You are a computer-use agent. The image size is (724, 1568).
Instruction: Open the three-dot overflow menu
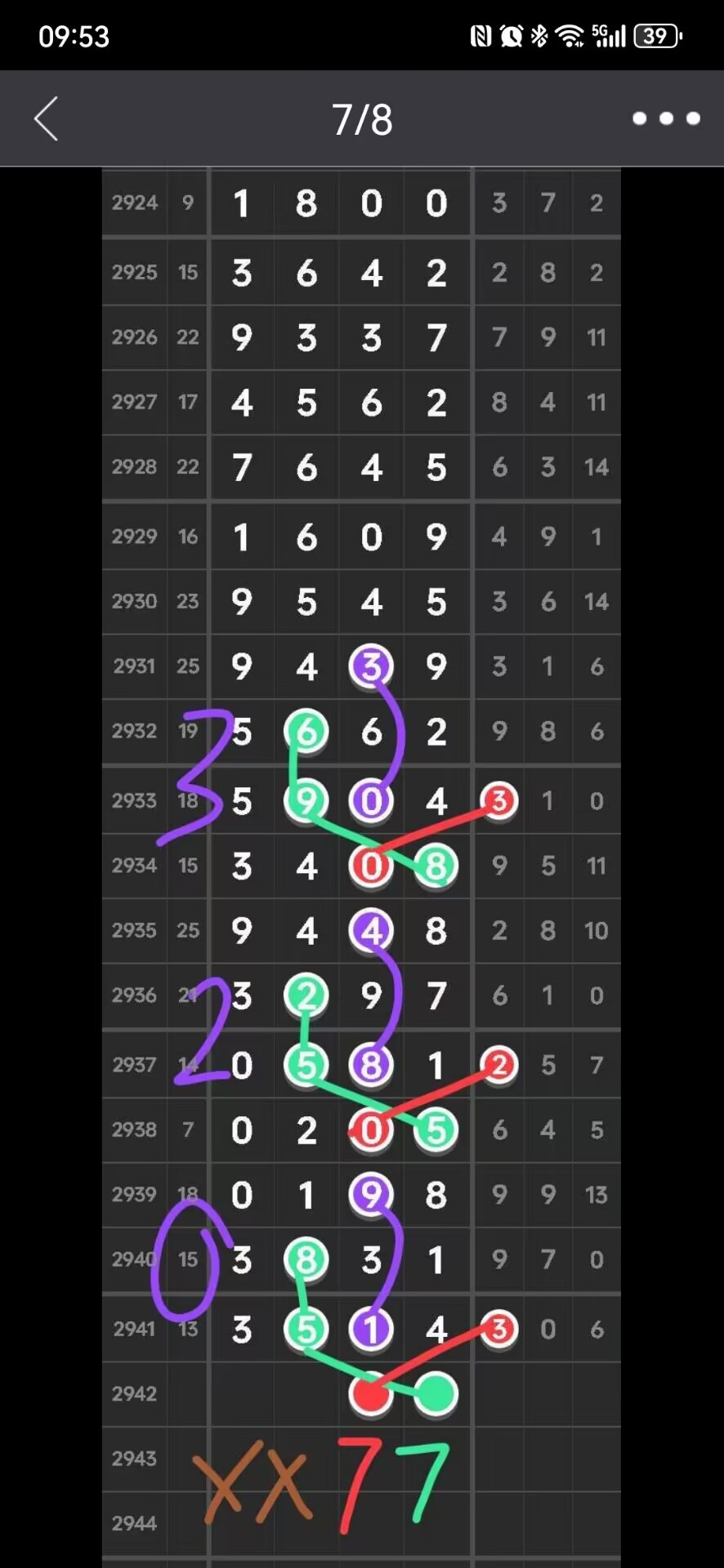[x=665, y=118]
